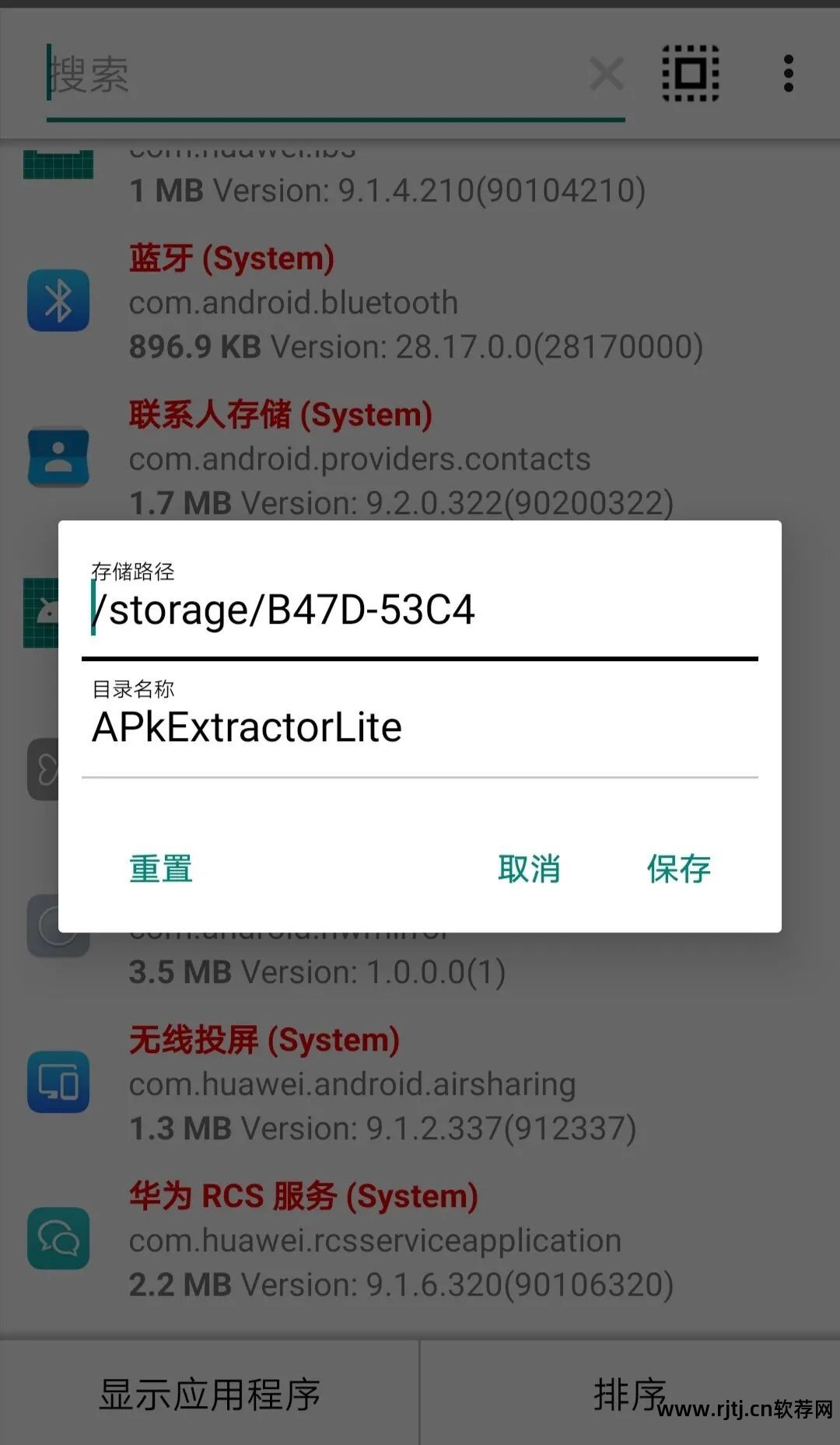The width and height of the screenshot is (840, 1445).
Task: Reset the path using 重置
Action: [x=161, y=869]
